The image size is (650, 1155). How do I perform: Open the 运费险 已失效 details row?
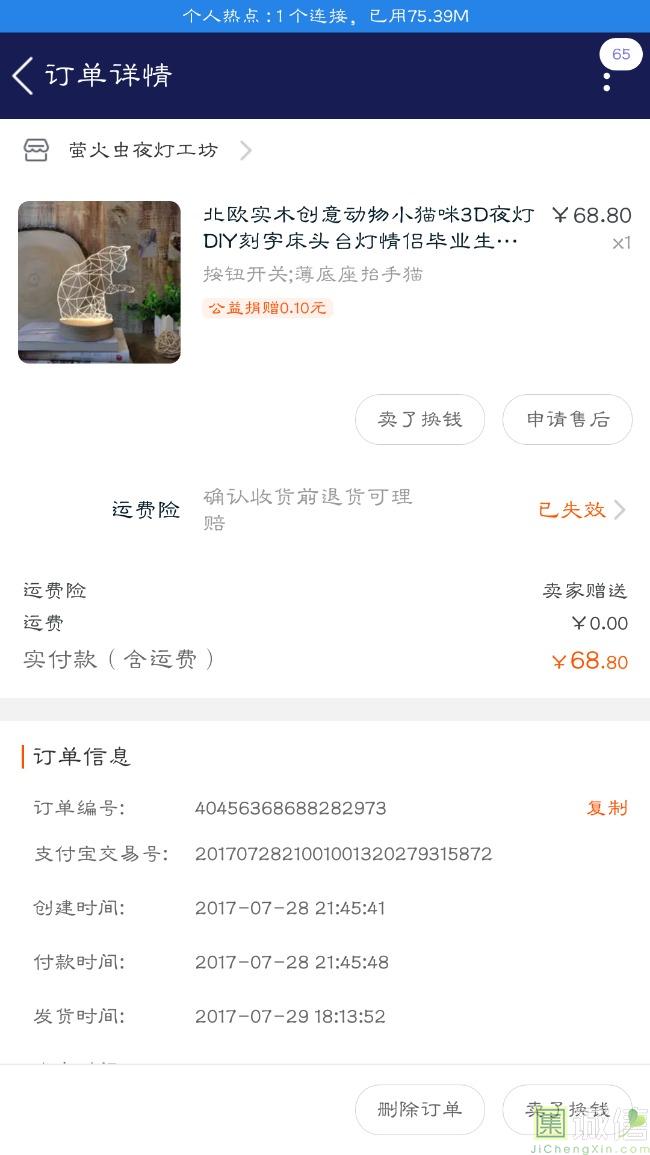tap(582, 510)
